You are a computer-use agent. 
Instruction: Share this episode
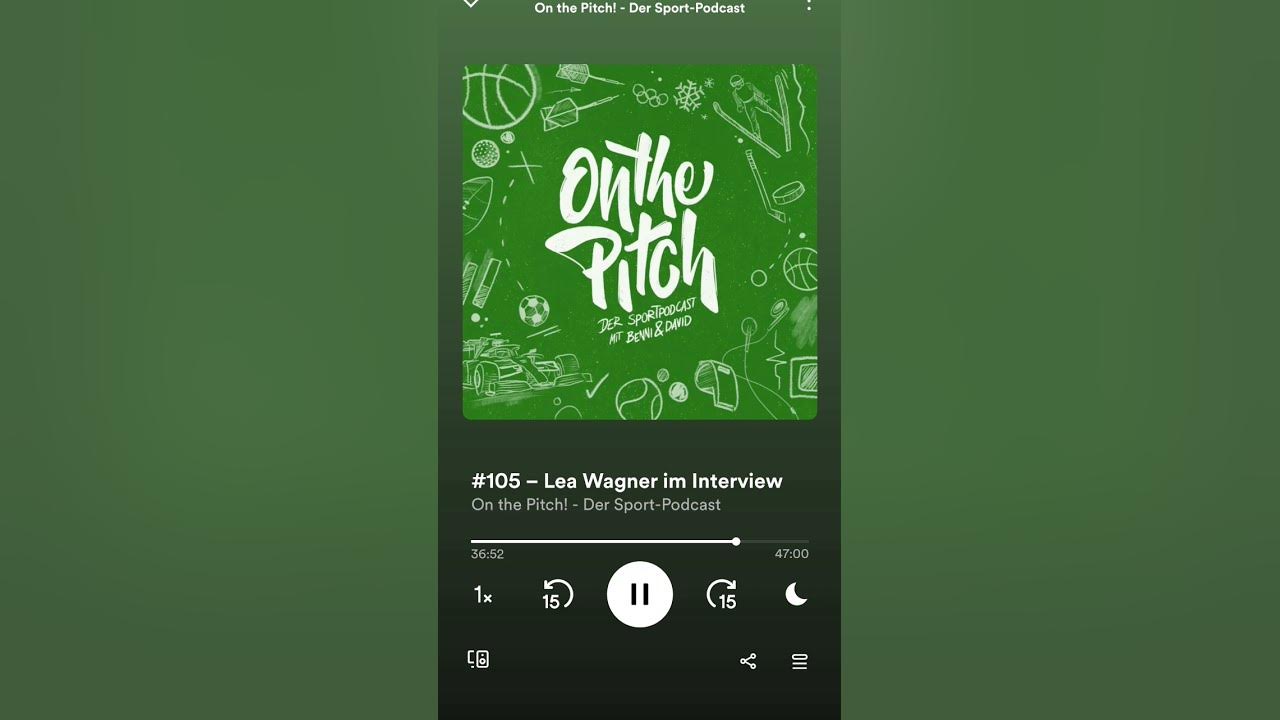pyautogui.click(x=748, y=661)
